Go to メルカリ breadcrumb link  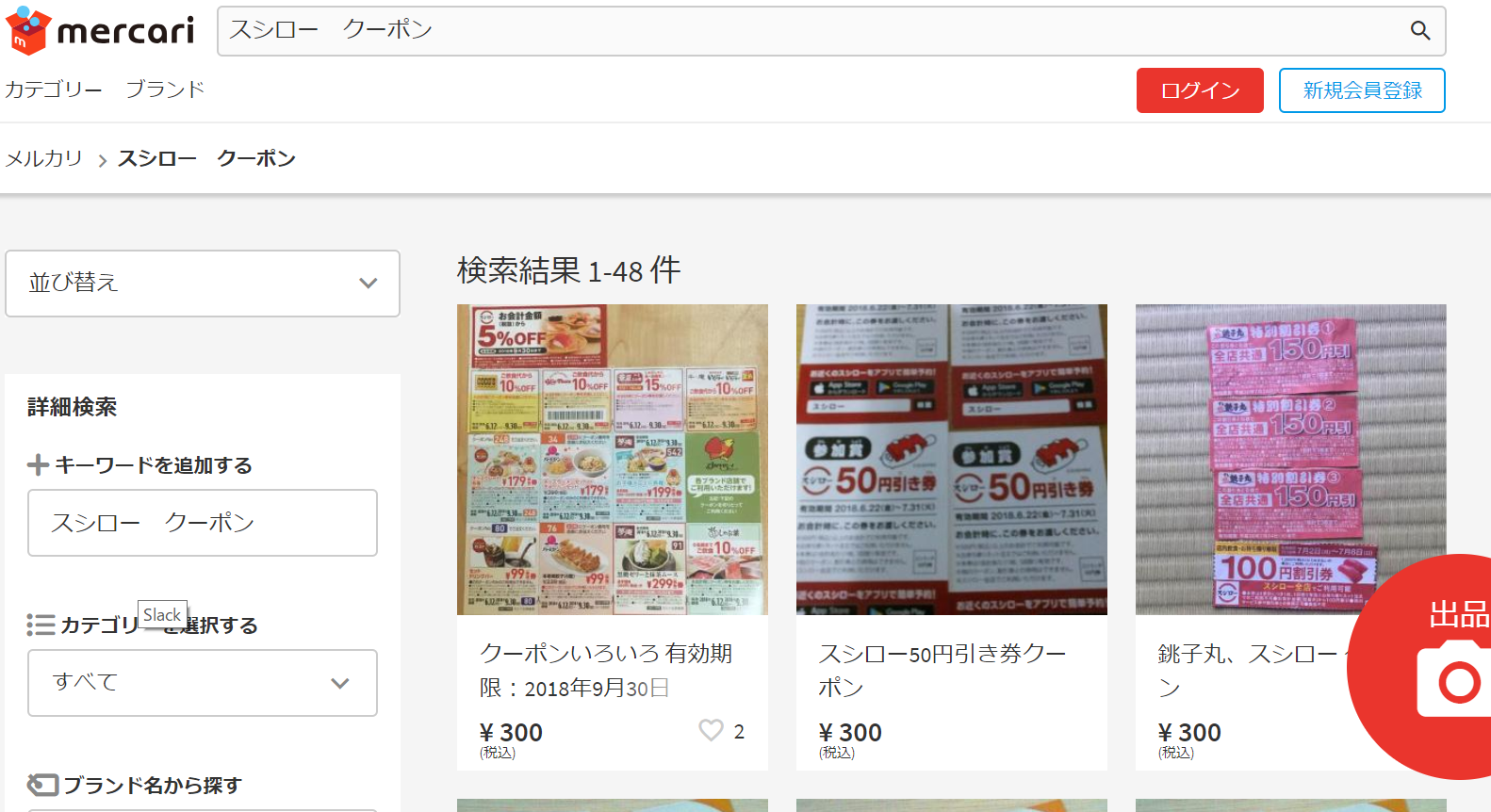tap(44, 158)
